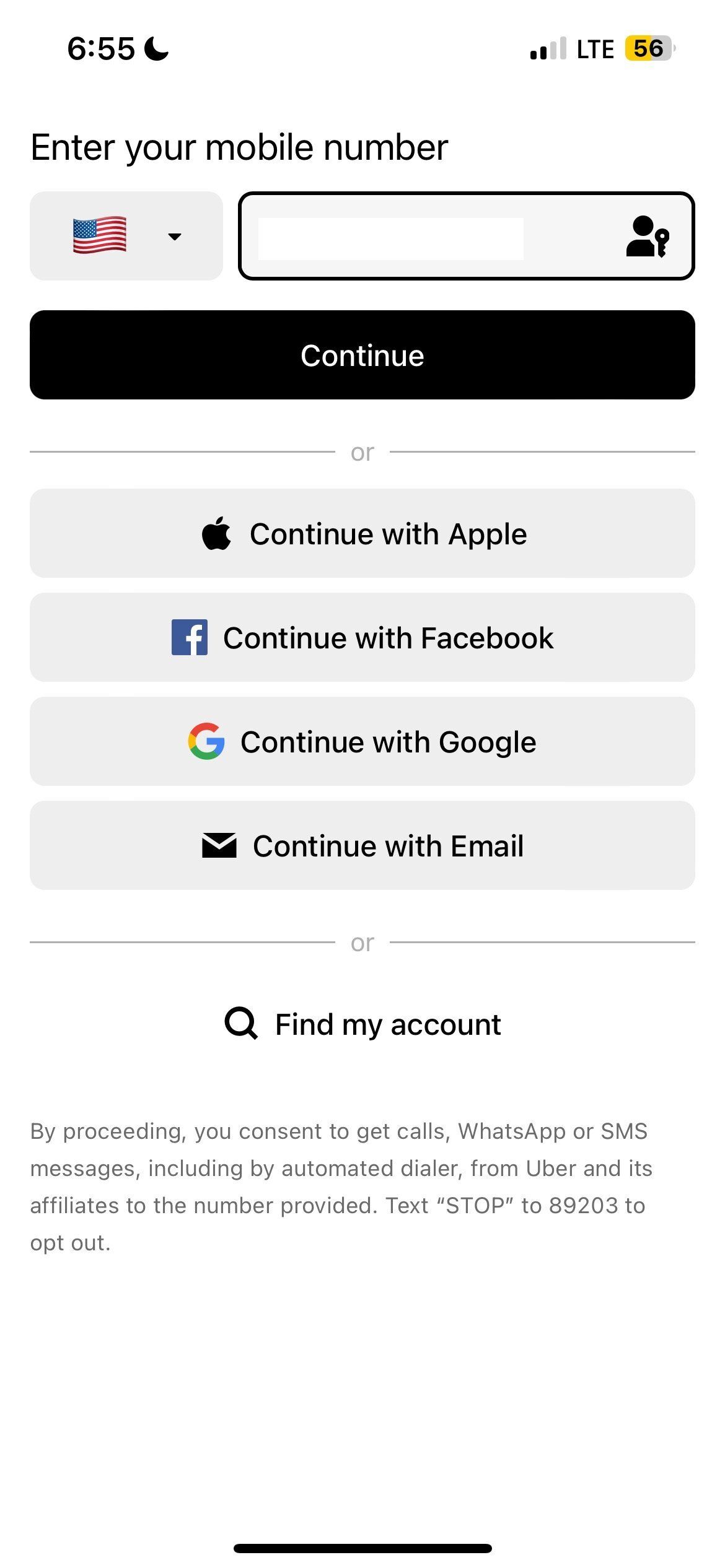The height and width of the screenshot is (1568, 725).
Task: Open the country code dropdown
Action: coord(126,235)
